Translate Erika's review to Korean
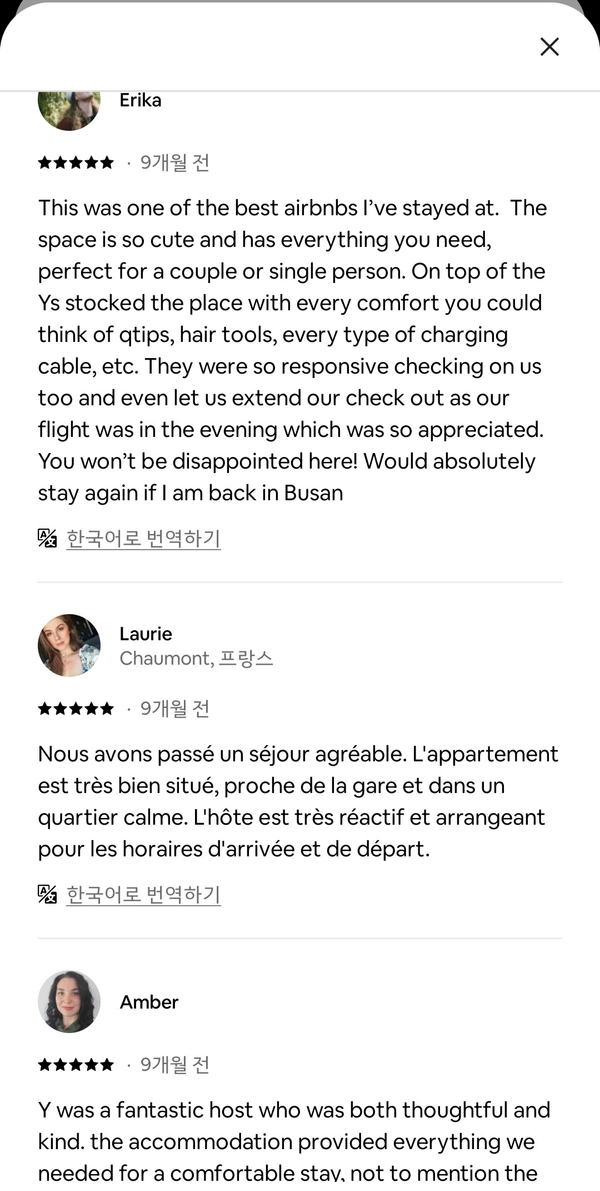Viewport: 600px width, 1191px height. pyautogui.click(x=143, y=539)
